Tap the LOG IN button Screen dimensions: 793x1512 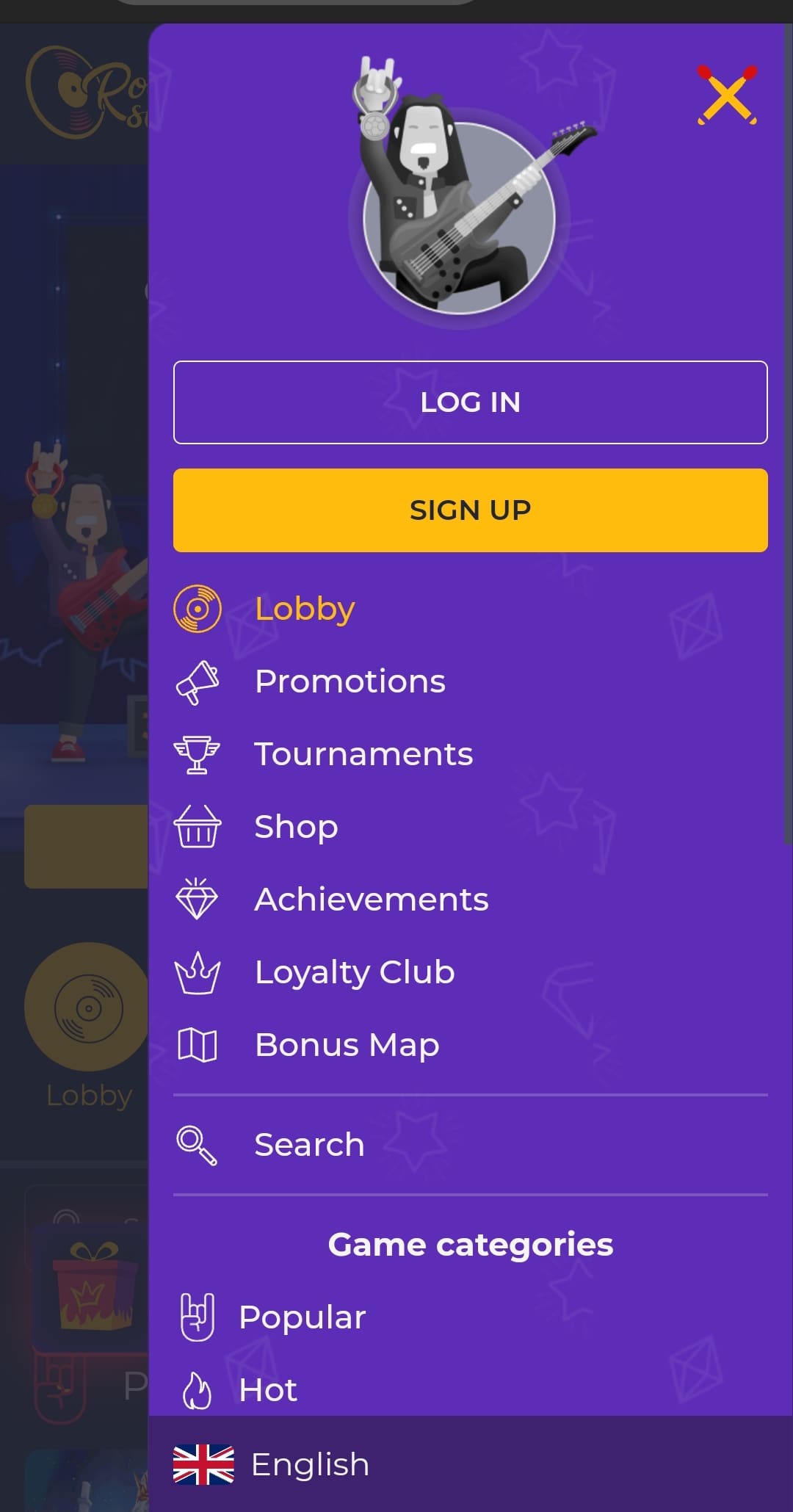point(470,402)
